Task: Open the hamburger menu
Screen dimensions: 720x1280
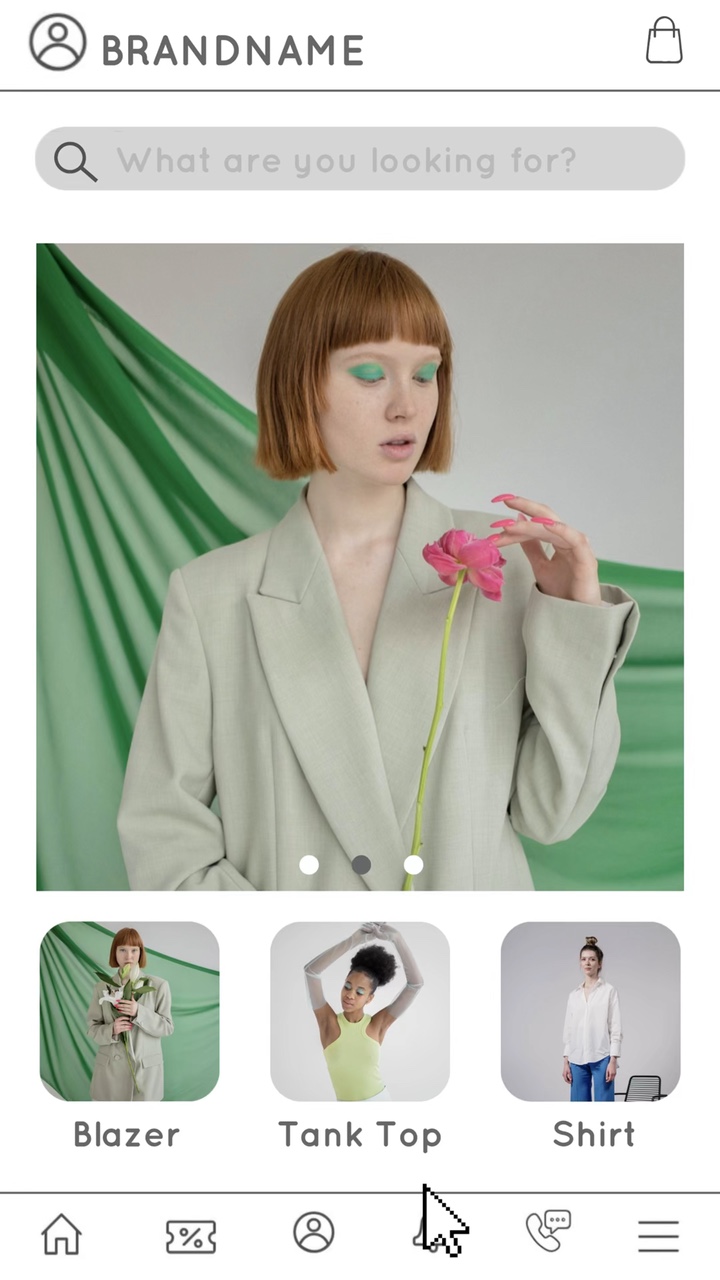Action: point(658,1237)
